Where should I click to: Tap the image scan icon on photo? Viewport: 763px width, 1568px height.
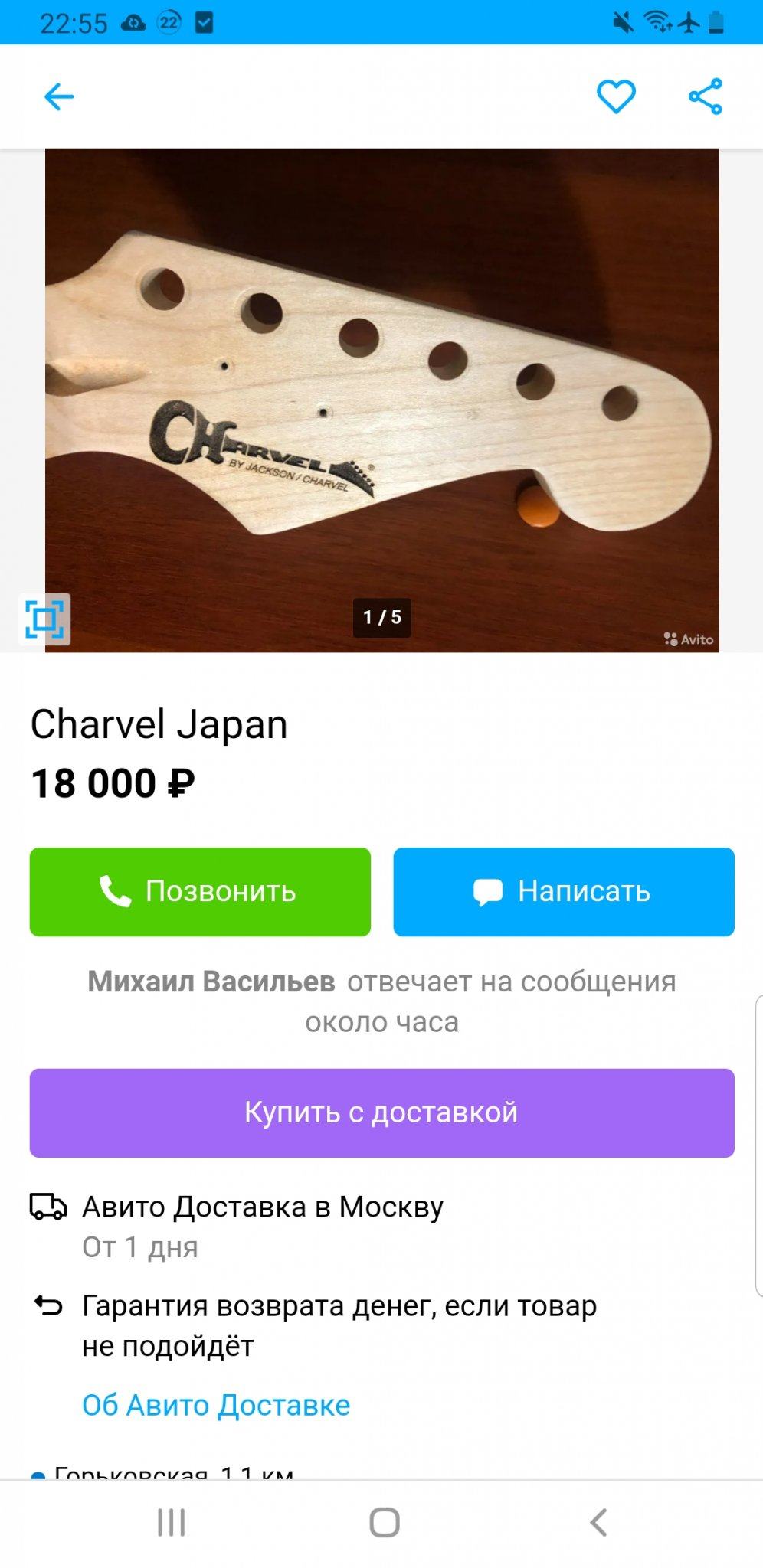(x=44, y=619)
